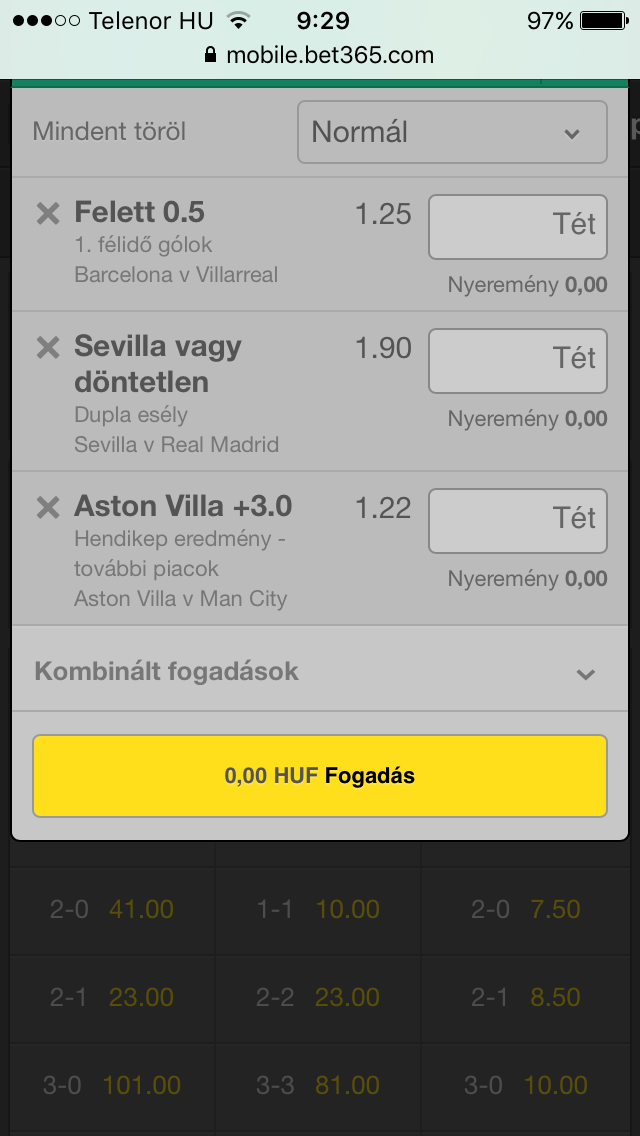Remove the Felett 0.5 selection
Image resolution: width=640 pixels, height=1136 pixels.
(x=48, y=213)
